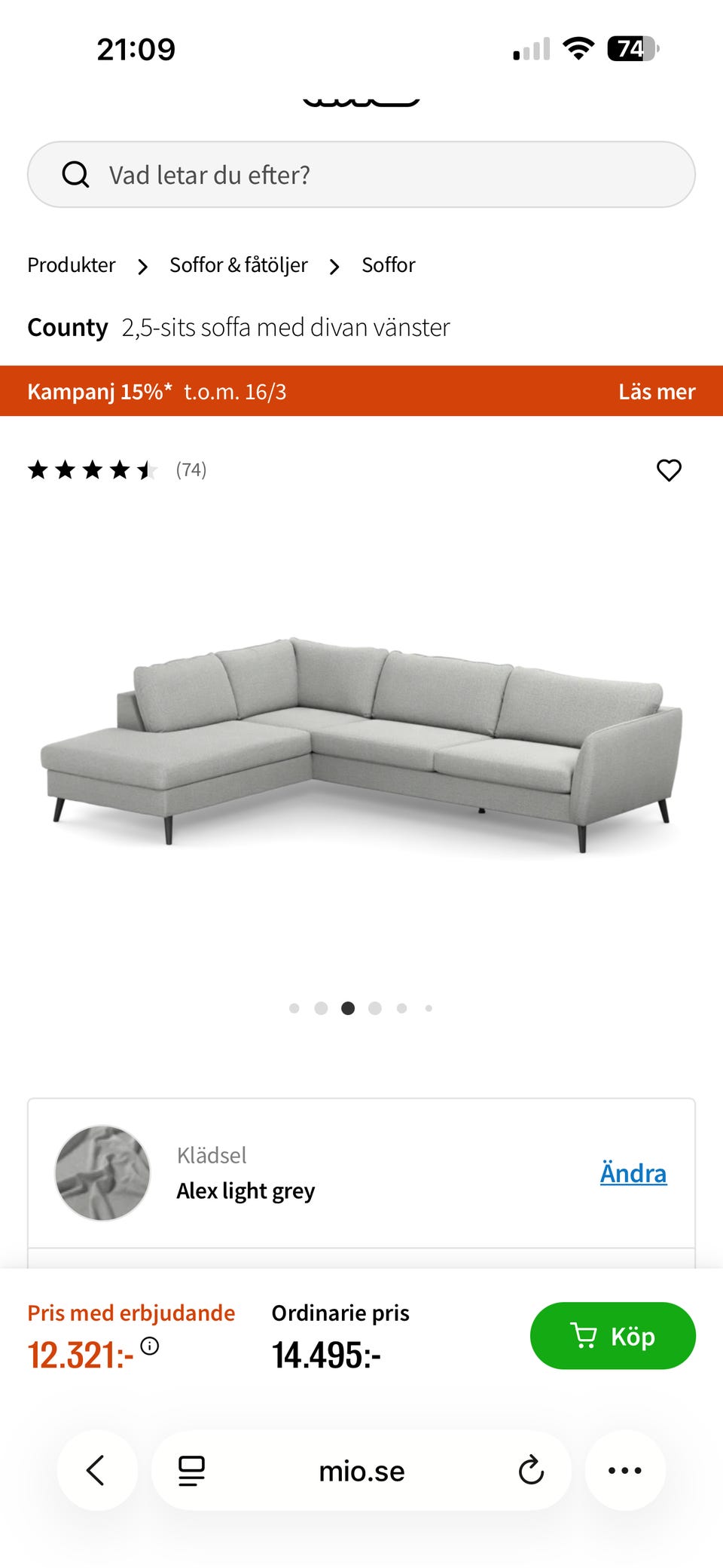Screen dimensions: 723x1568
Task: Open the County sofa product image
Action: [x=361, y=746]
